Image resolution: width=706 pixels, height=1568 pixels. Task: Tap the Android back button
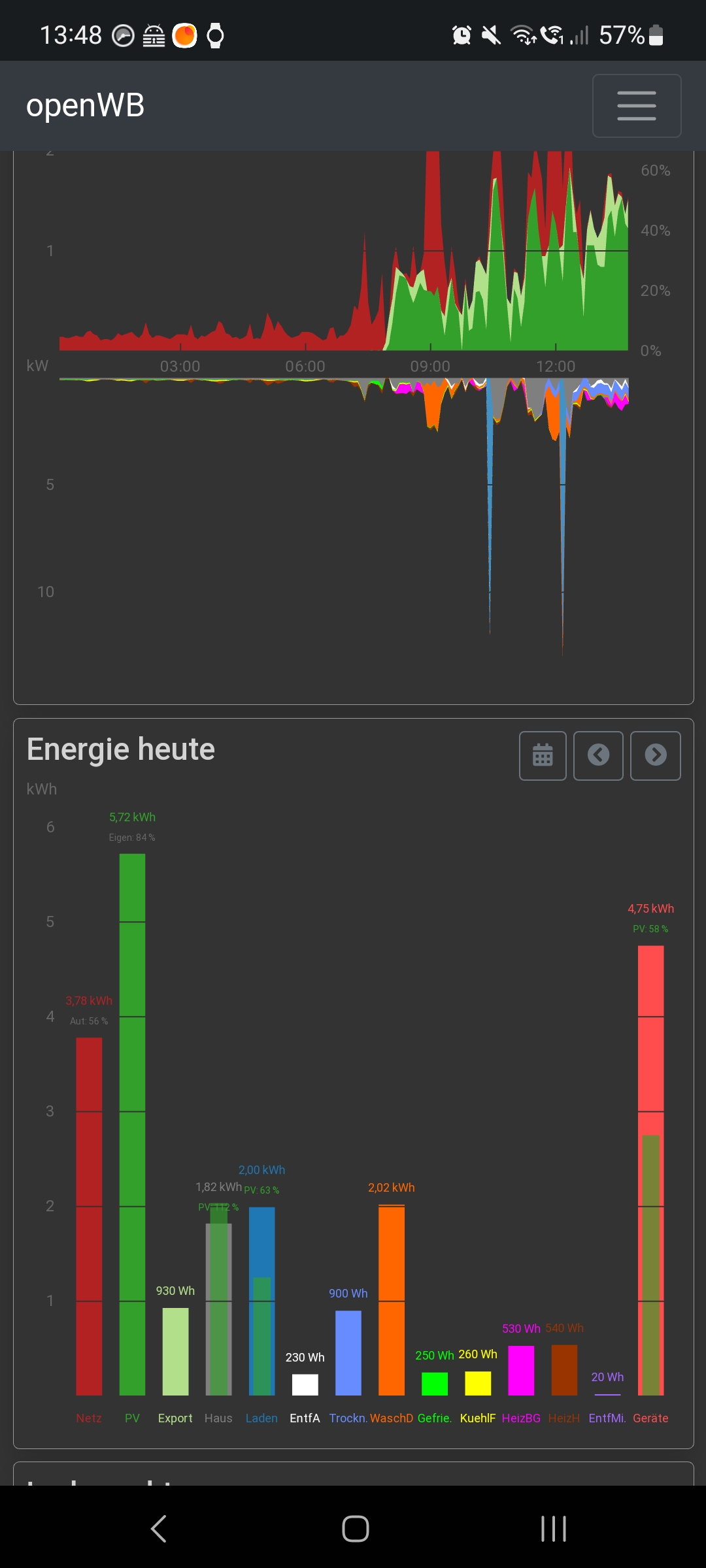point(159,1528)
